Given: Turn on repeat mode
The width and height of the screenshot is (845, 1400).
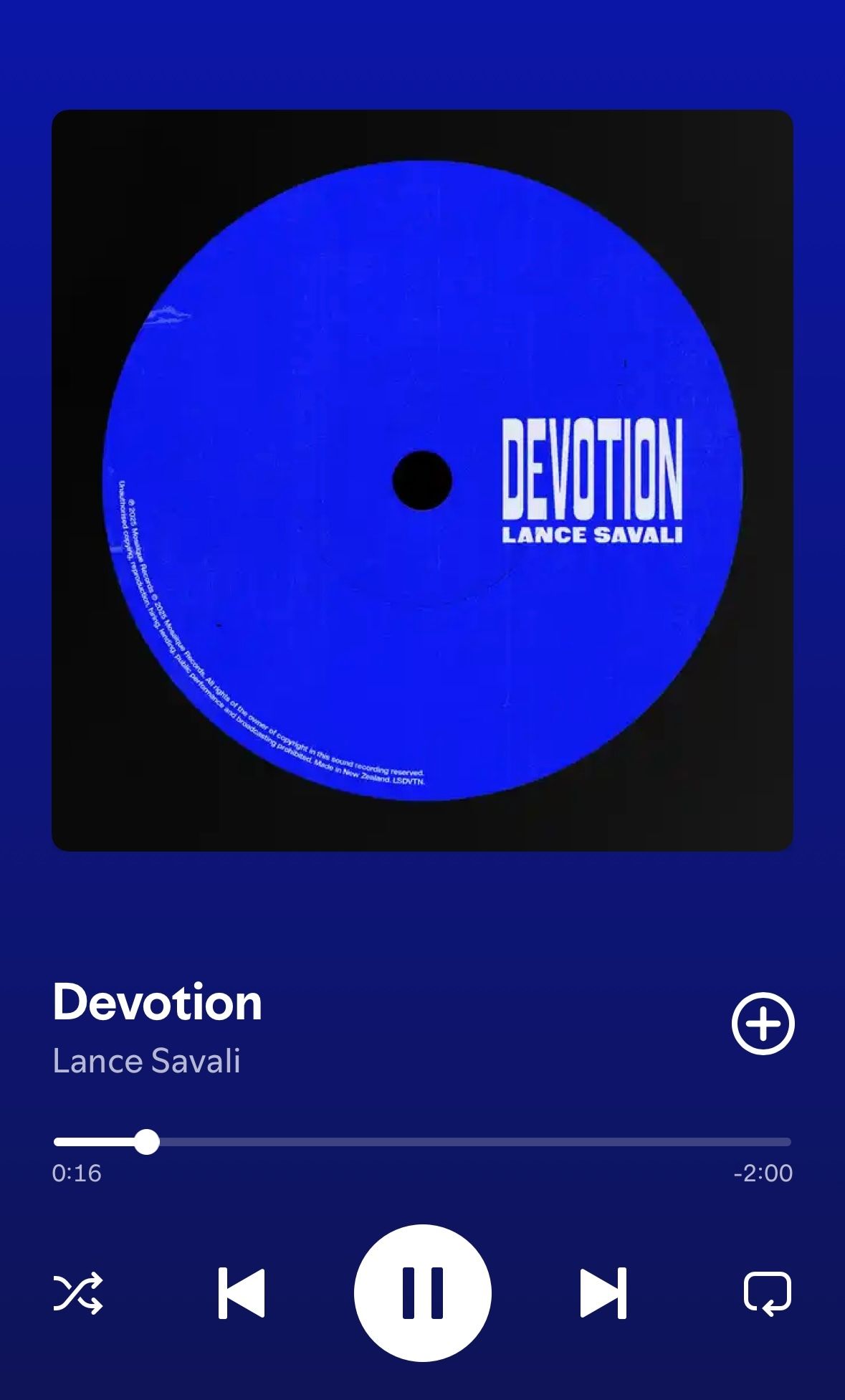Looking at the screenshot, I should [767, 1293].
